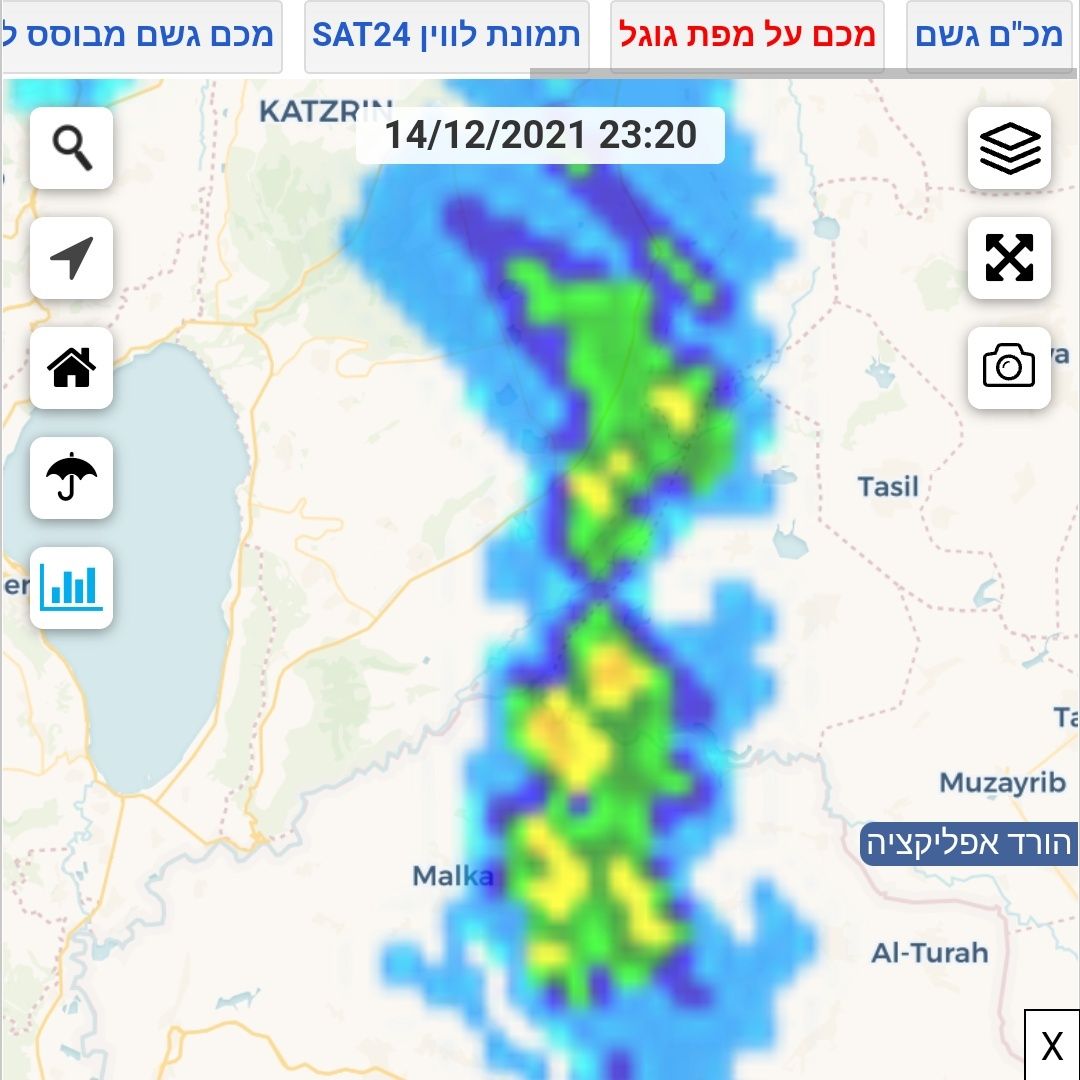This screenshot has height=1080, width=1080.
Task: Open the bar chart statistics button
Action: (x=71, y=588)
